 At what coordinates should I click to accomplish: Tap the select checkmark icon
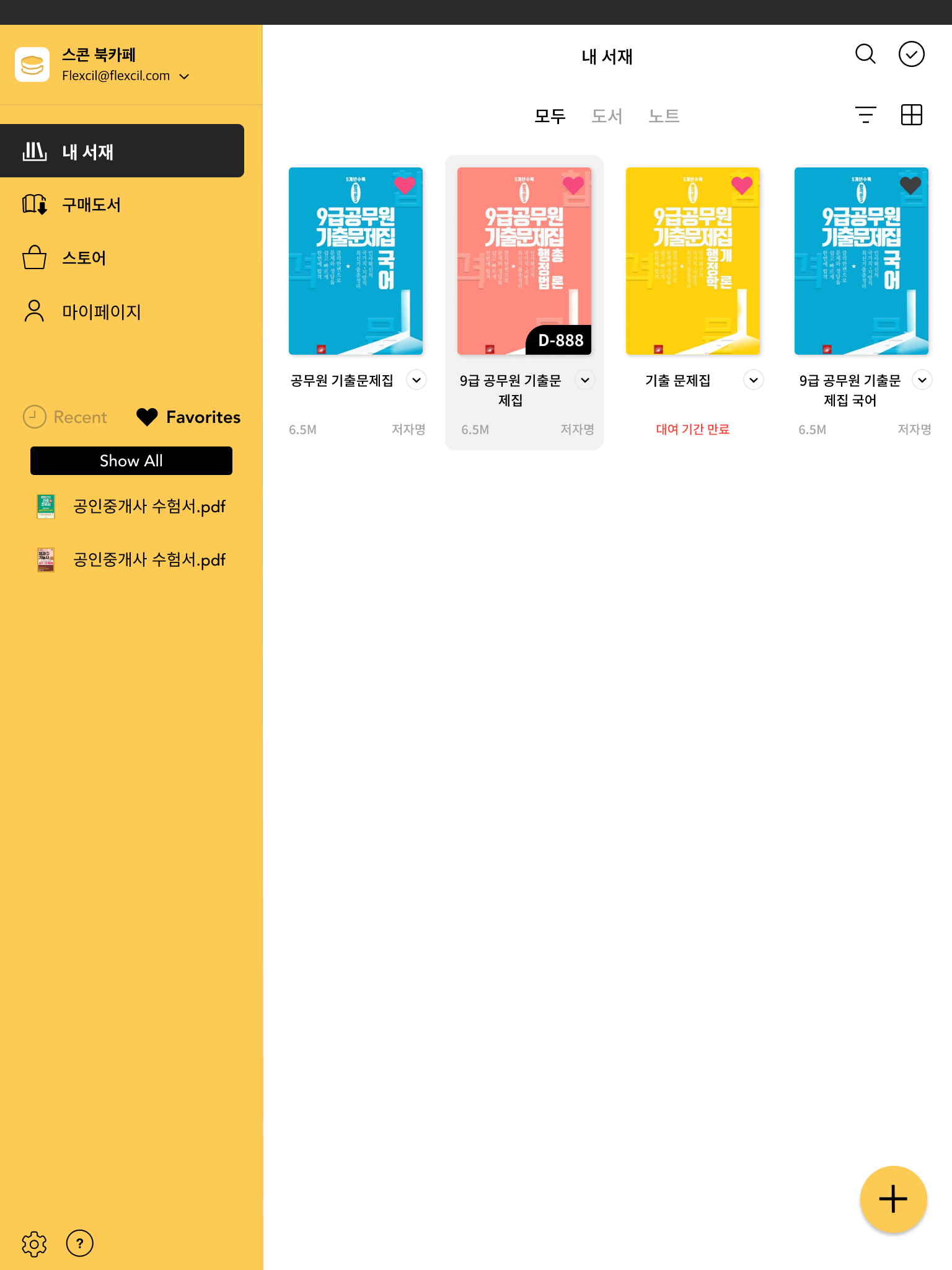tap(911, 55)
